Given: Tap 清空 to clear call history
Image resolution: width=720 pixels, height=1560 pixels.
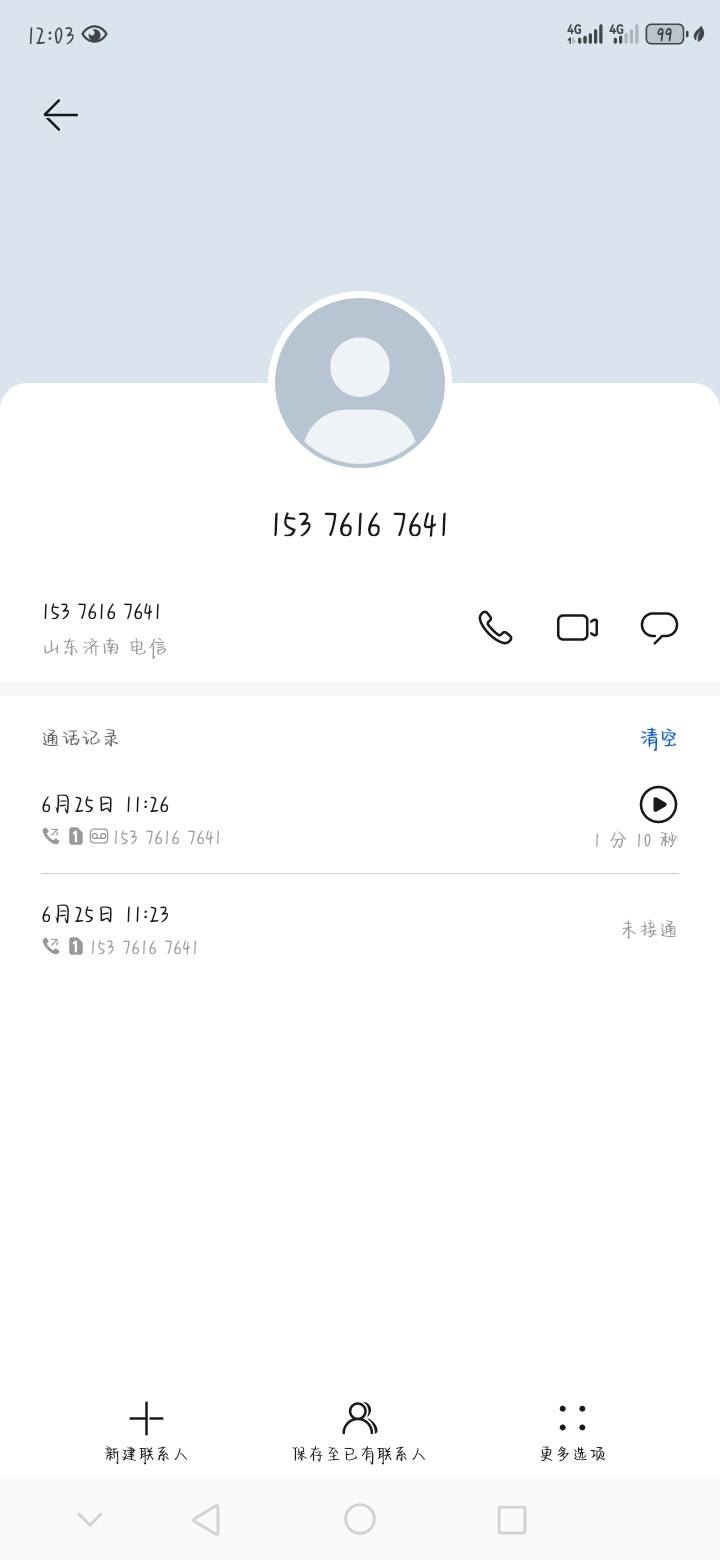Looking at the screenshot, I should (659, 738).
